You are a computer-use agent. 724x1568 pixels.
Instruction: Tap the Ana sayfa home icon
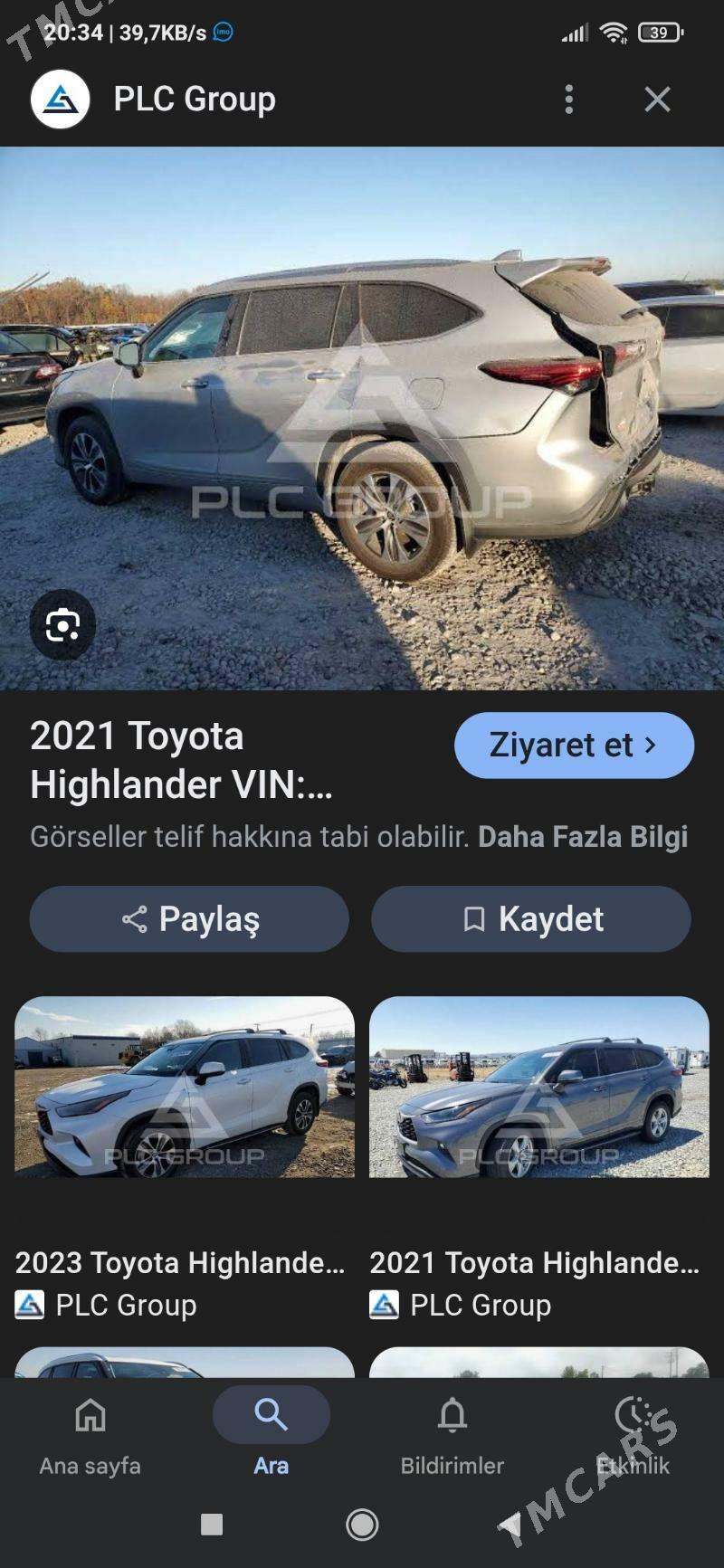90,1413
